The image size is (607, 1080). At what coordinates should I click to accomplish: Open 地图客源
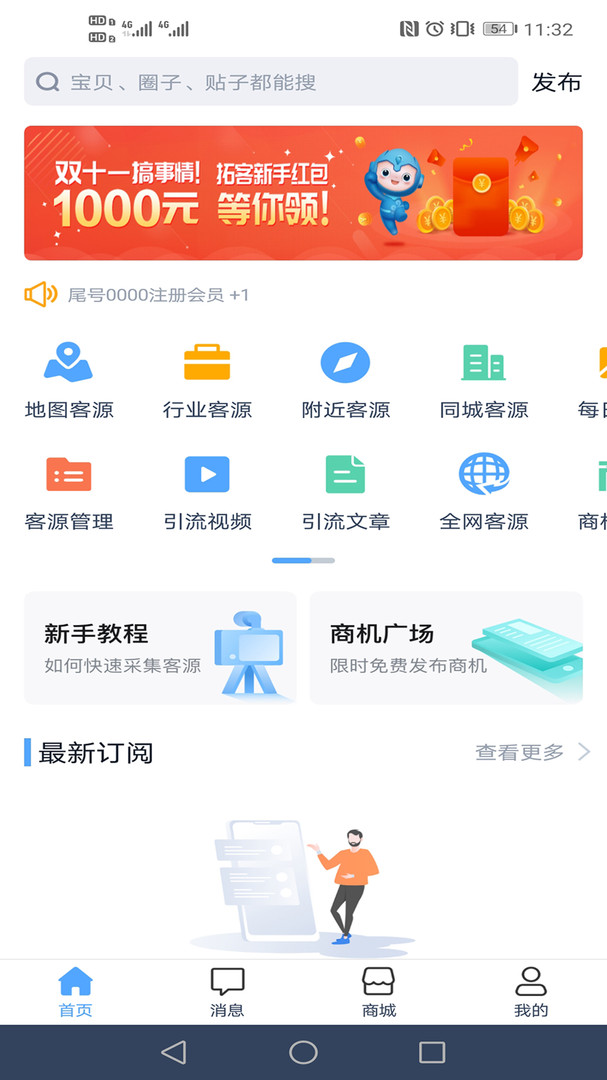pyautogui.click(x=68, y=380)
